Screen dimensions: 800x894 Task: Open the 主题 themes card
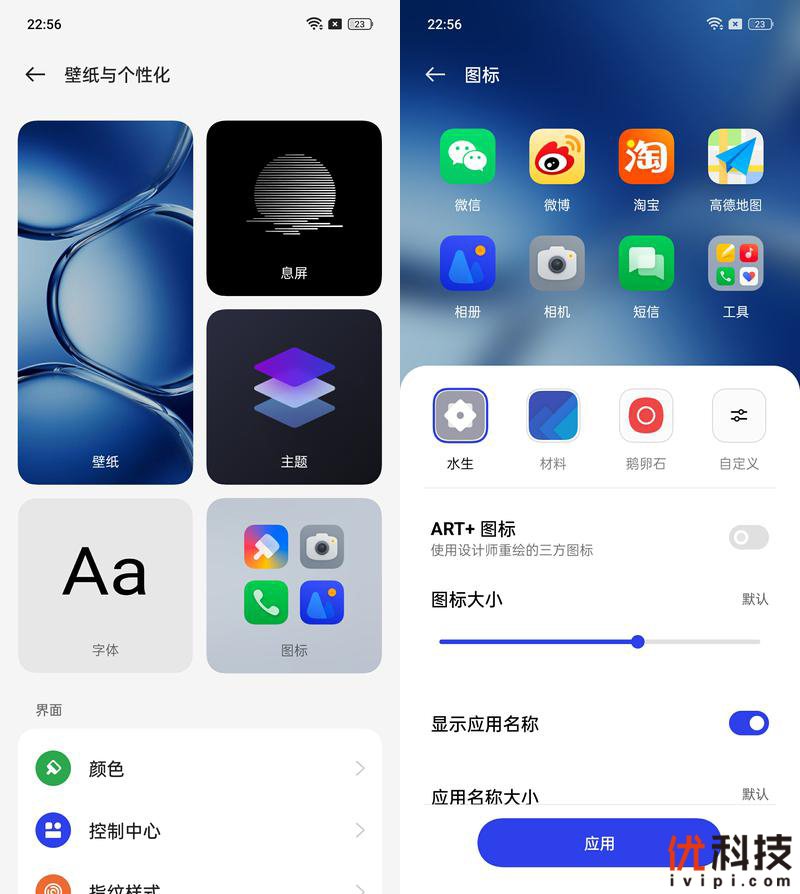tap(294, 396)
